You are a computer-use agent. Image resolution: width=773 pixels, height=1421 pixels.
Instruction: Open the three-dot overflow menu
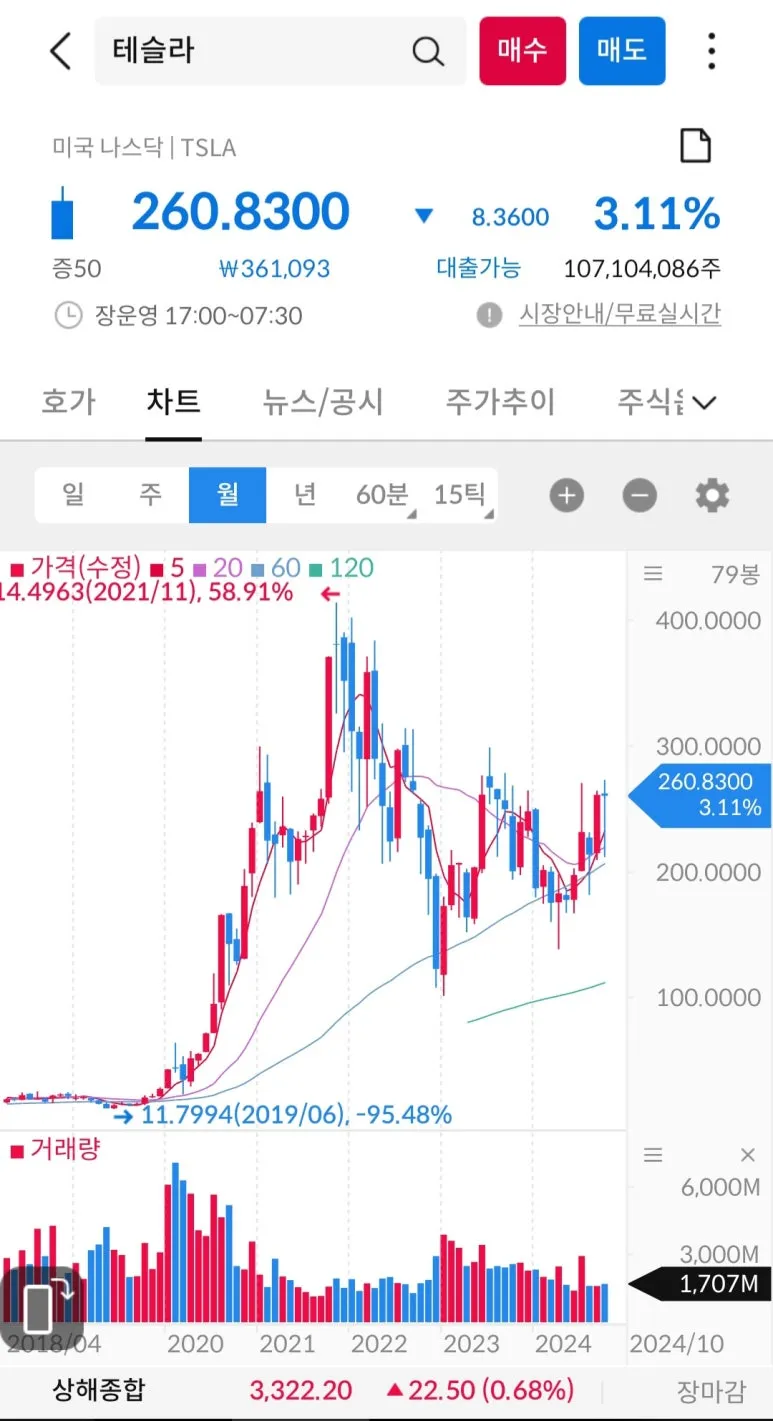(711, 51)
